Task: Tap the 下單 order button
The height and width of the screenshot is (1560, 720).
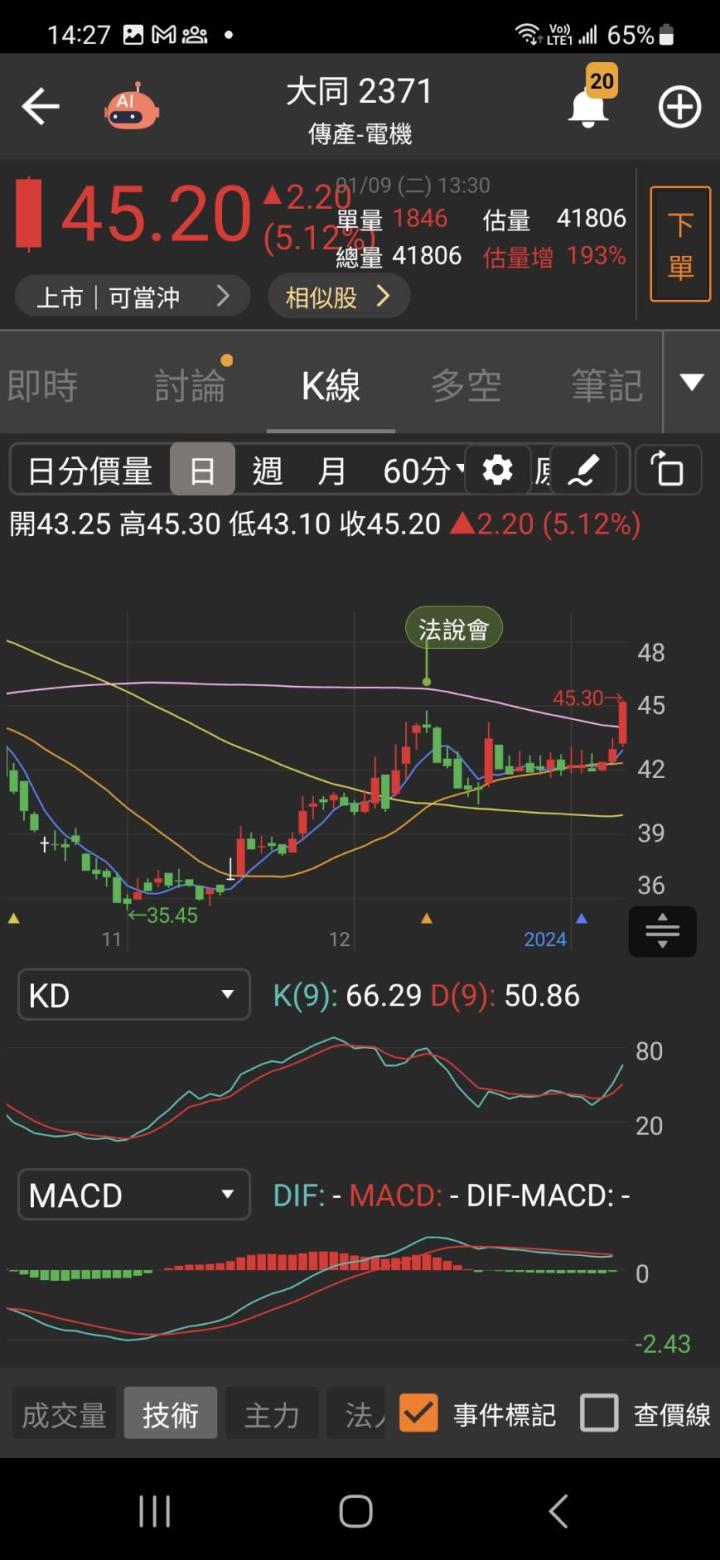Action: point(680,244)
